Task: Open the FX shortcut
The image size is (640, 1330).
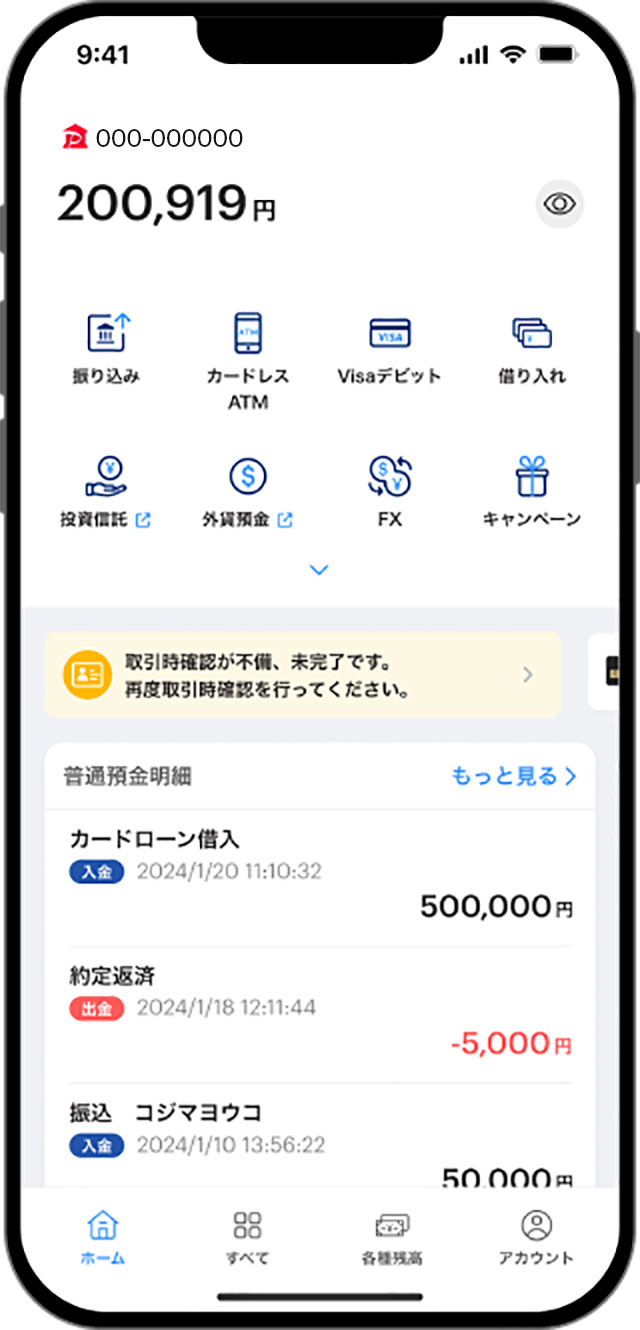Action: [389, 491]
